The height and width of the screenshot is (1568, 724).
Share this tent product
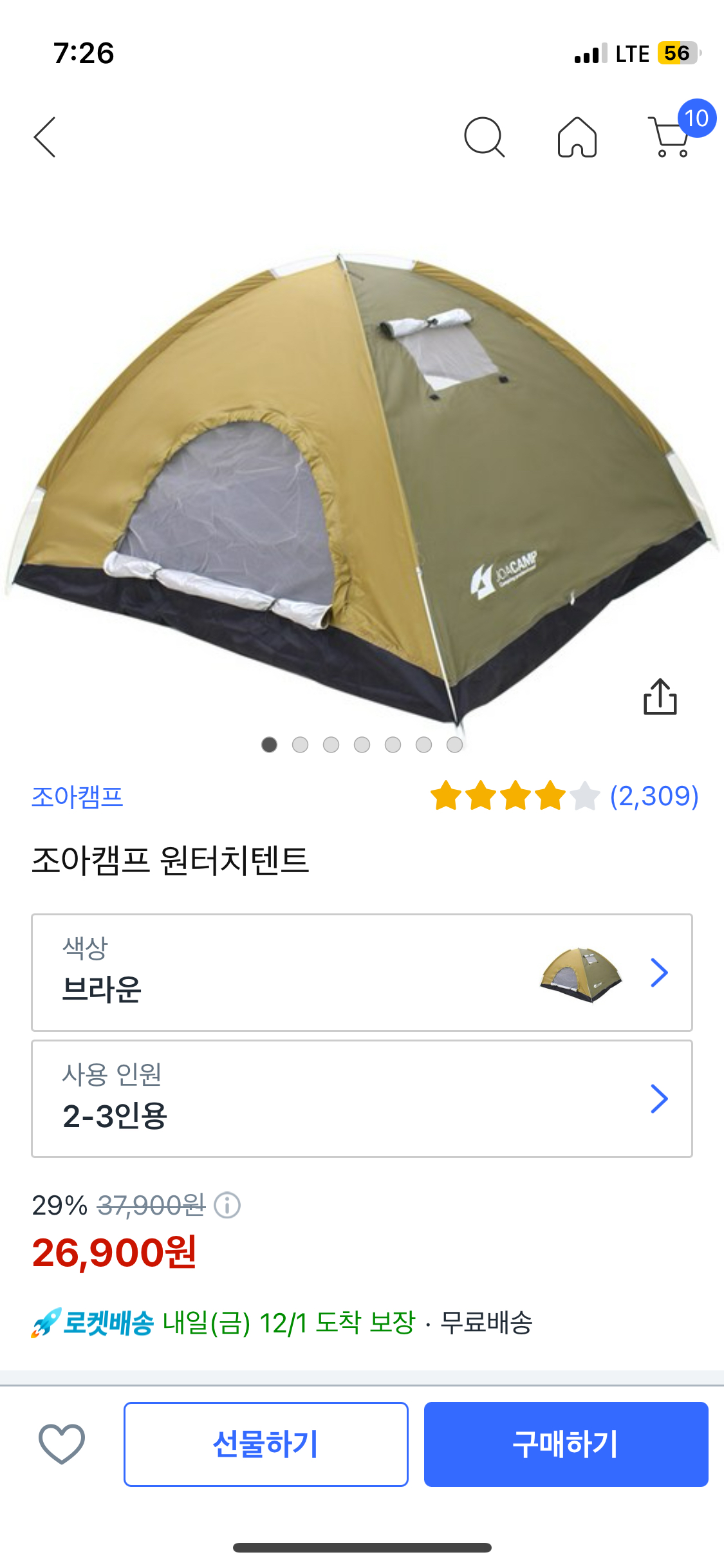click(660, 696)
